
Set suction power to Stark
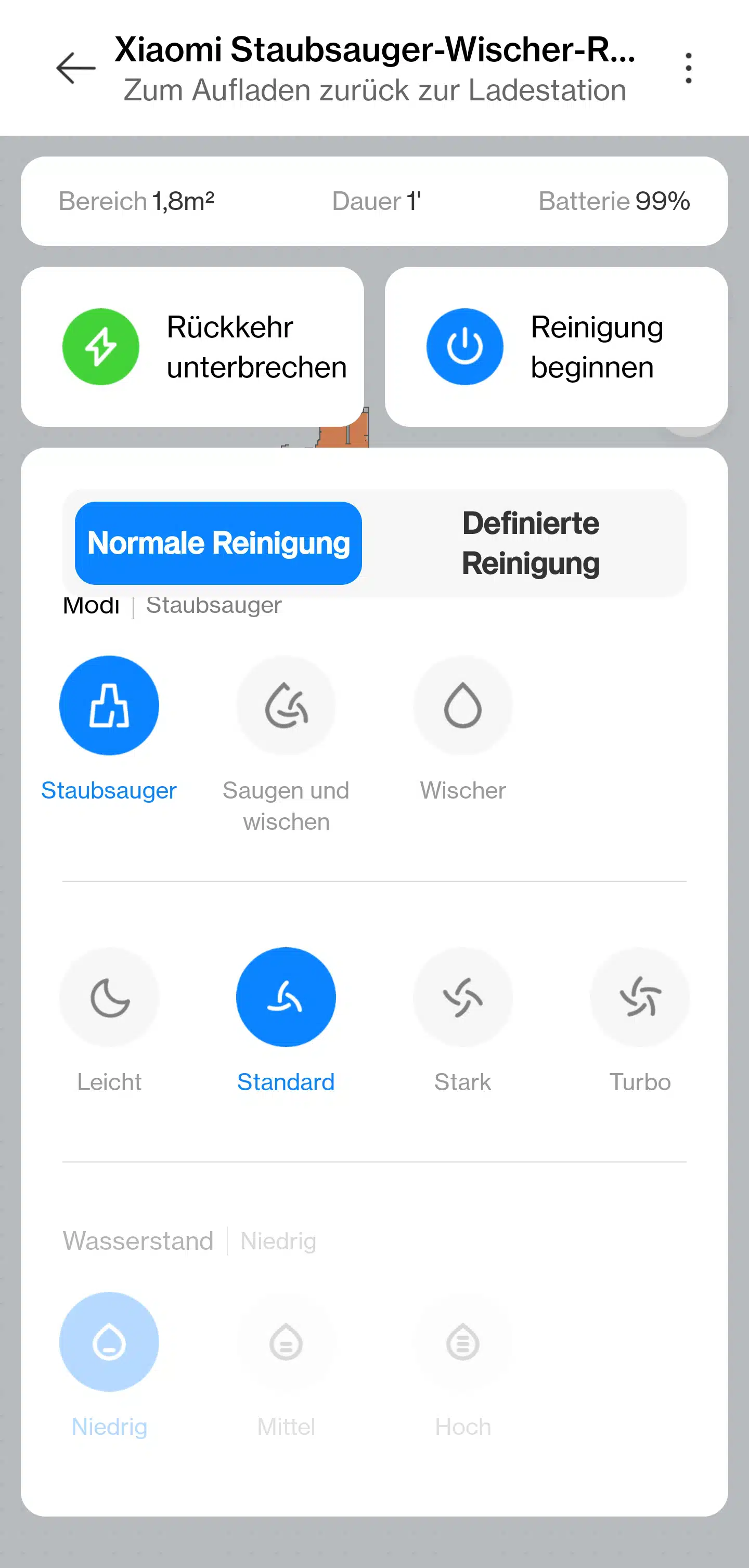[x=463, y=997]
